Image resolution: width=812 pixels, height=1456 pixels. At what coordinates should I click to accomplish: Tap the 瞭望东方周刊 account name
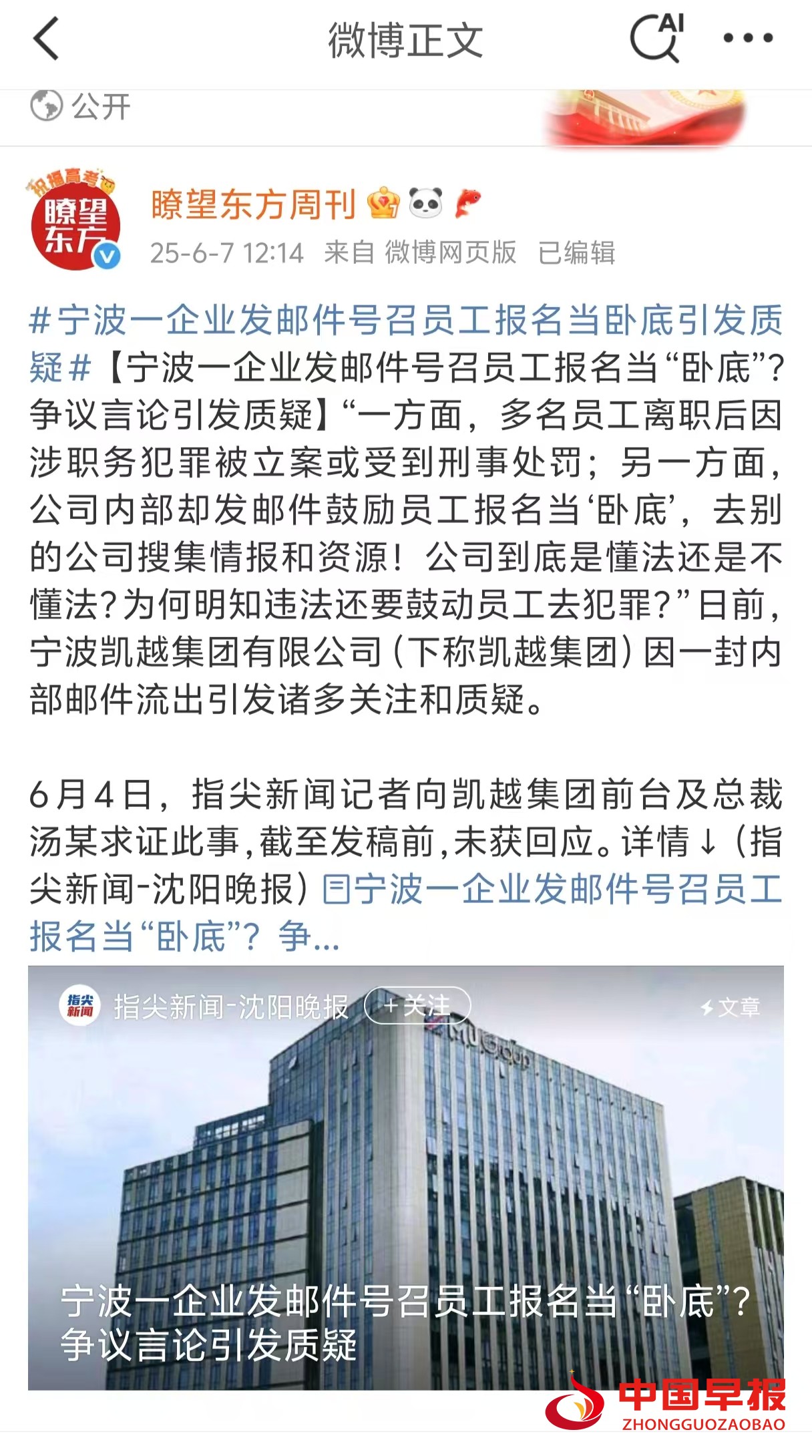click(x=254, y=204)
